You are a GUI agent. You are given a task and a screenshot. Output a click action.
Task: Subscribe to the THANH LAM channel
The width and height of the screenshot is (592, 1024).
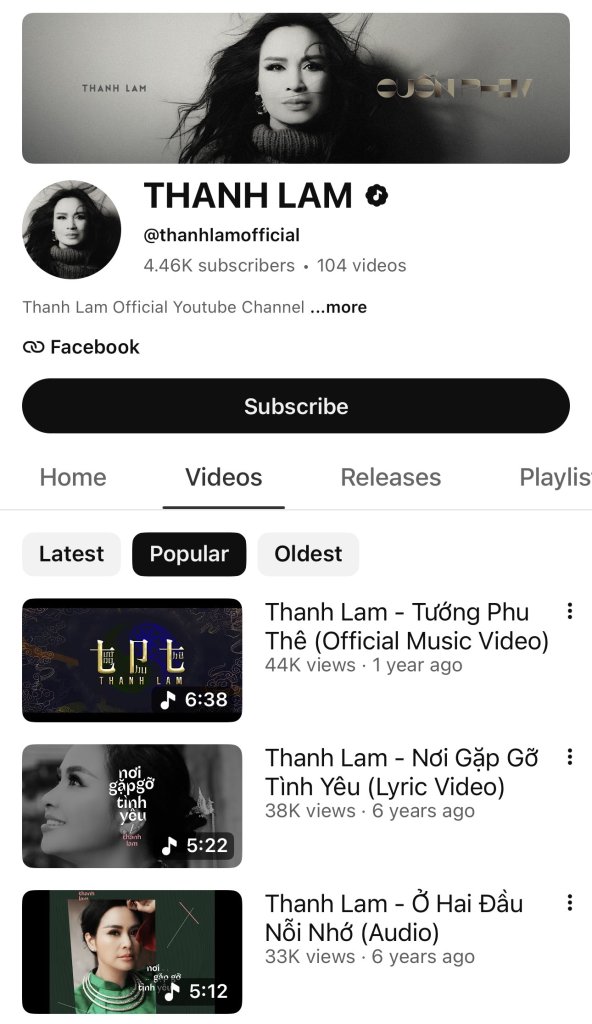(296, 406)
